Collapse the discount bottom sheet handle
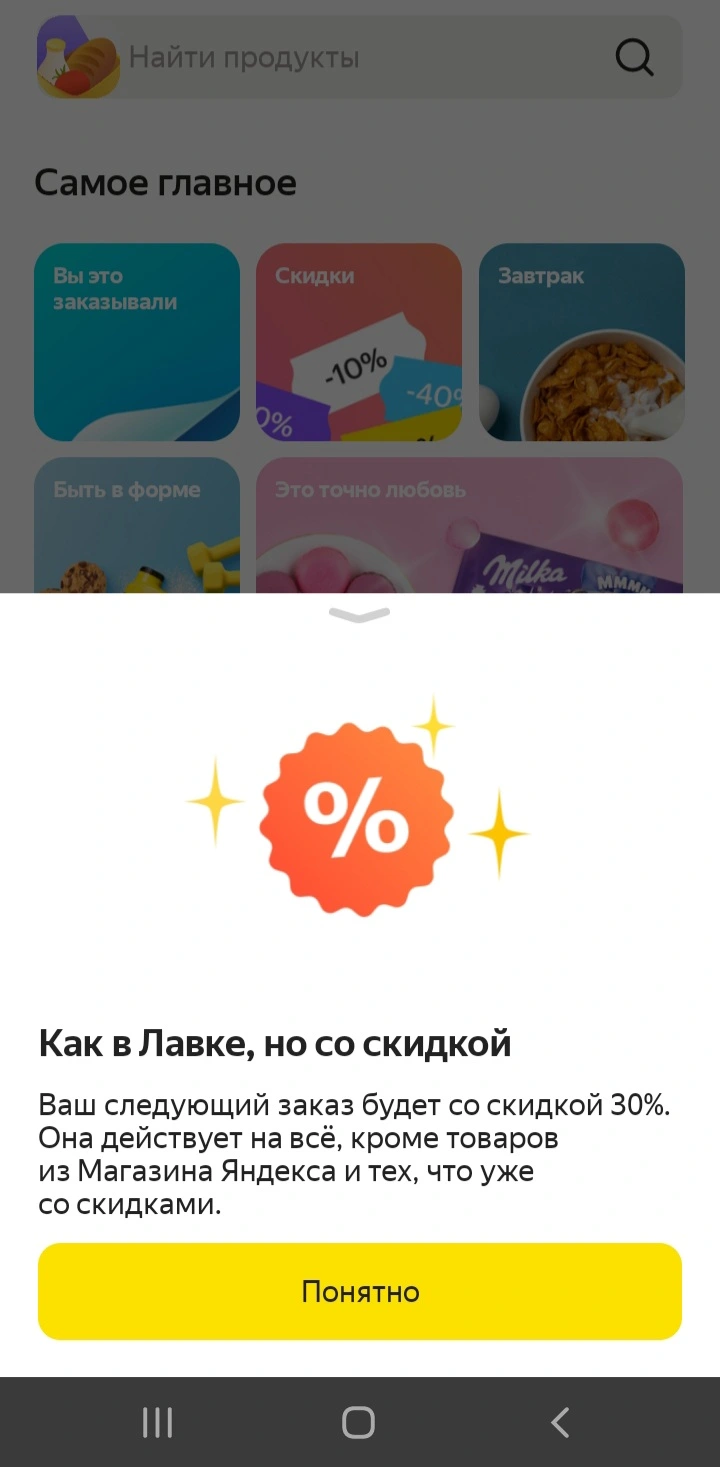The image size is (720, 1467). [359, 615]
